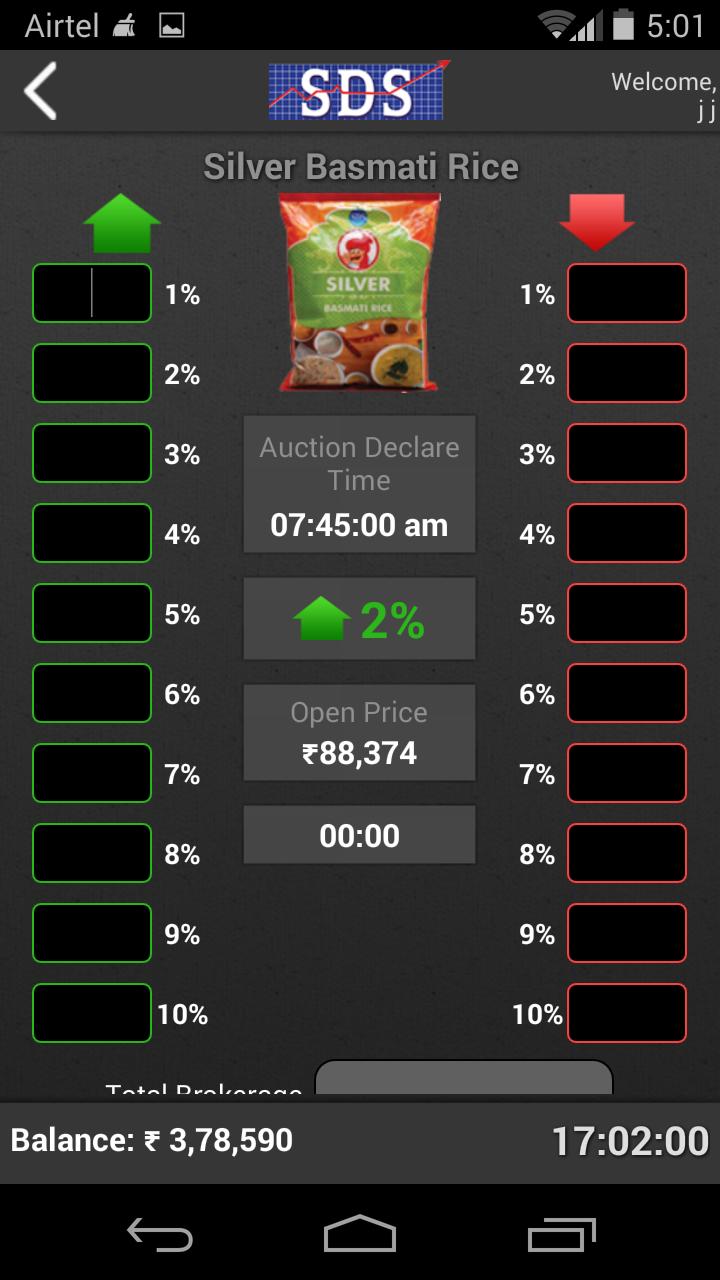Click the Welcome jj text
720x1280 pixels.
click(x=663, y=92)
